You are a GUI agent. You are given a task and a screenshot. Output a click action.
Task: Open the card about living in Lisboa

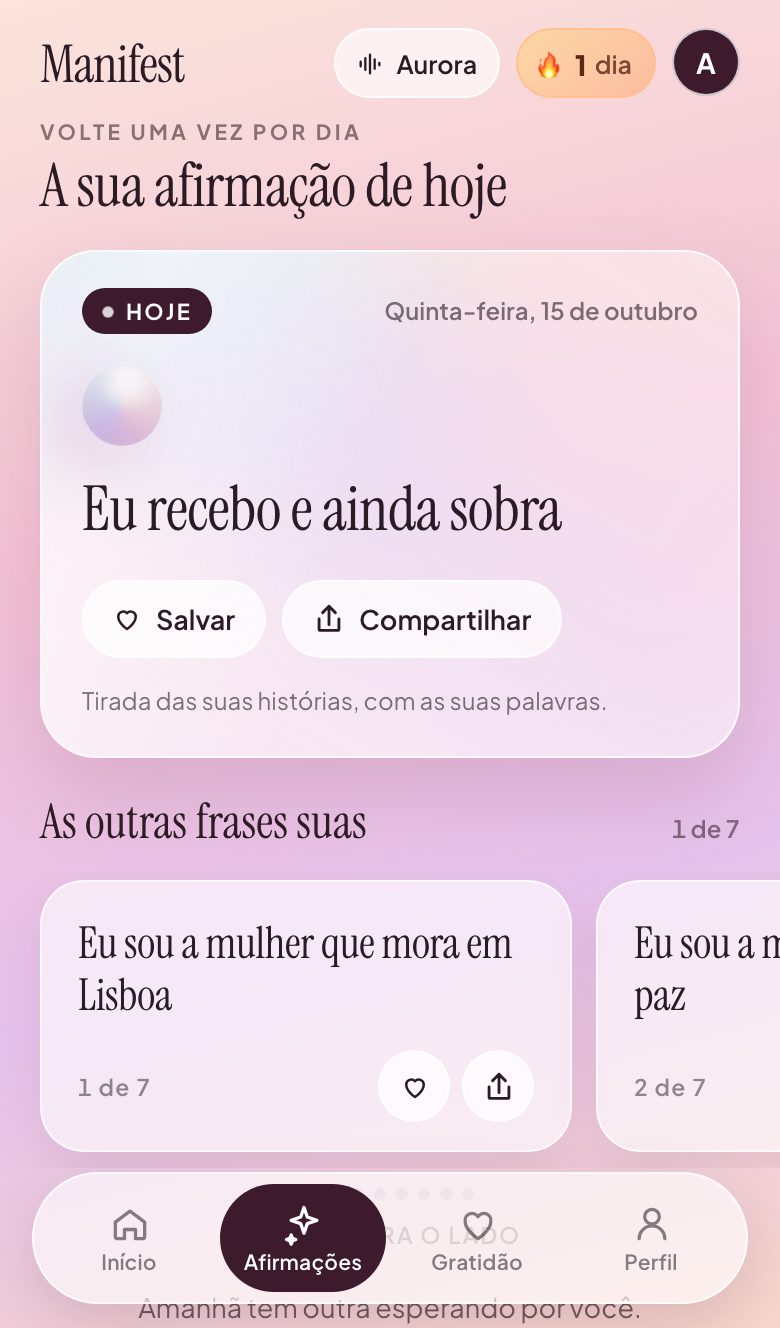pyautogui.click(x=306, y=1016)
